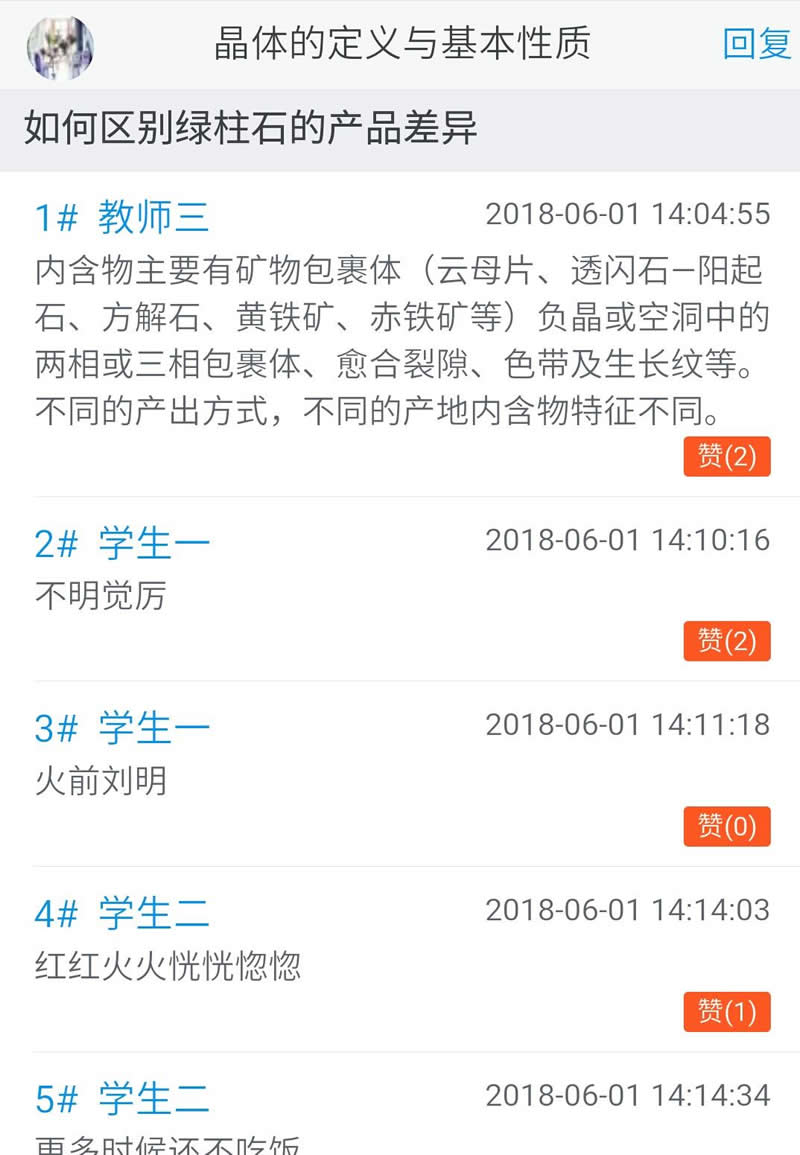800x1155 pixels.
Task: Like post 2# 不明觉厉
Action: [727, 641]
